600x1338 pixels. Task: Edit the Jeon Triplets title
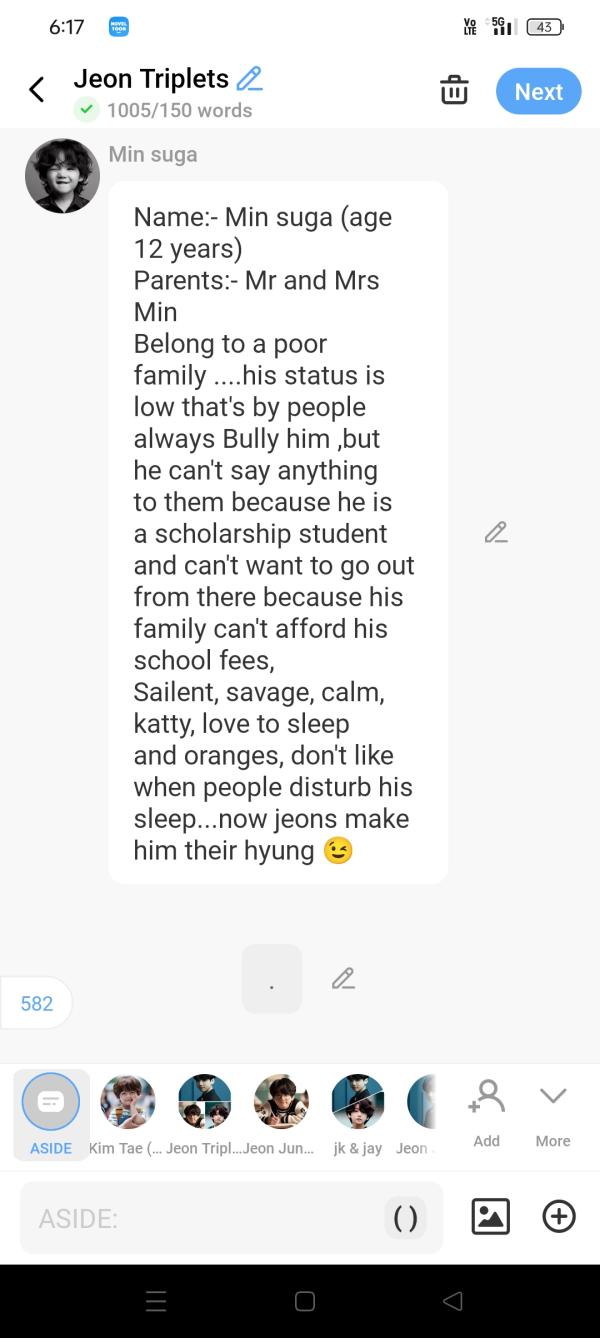point(249,78)
